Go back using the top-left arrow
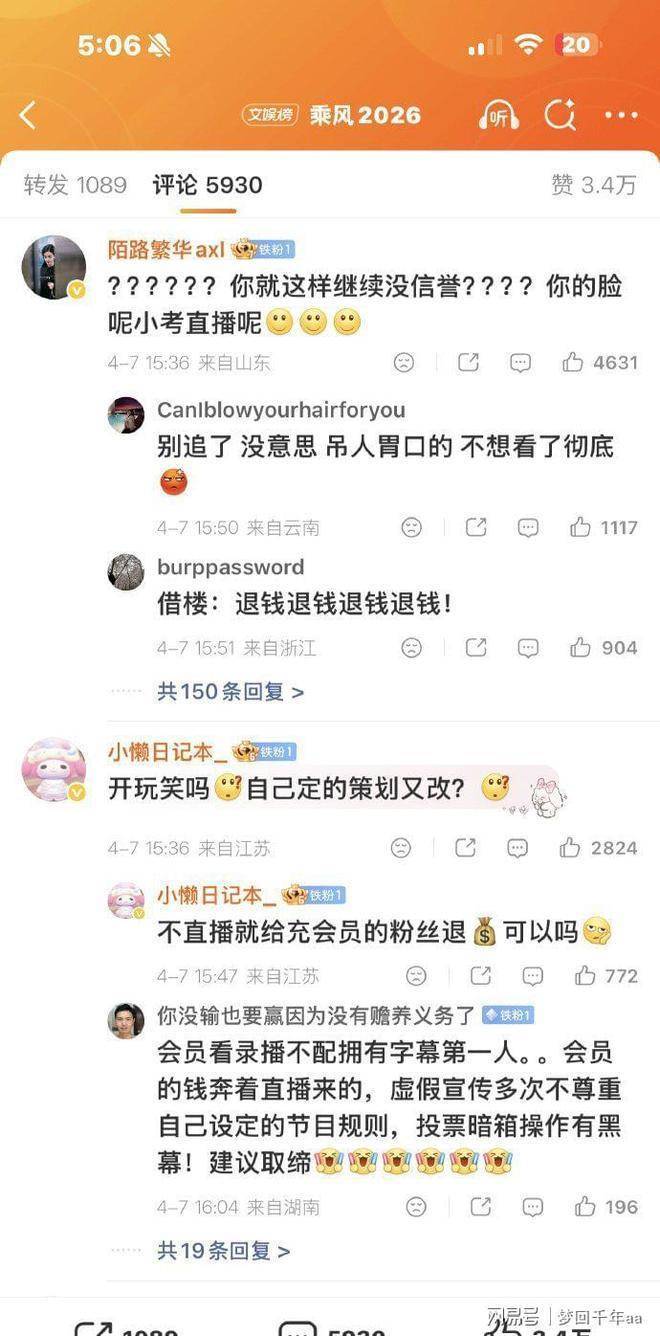660x1336 pixels. pyautogui.click(x=28, y=115)
